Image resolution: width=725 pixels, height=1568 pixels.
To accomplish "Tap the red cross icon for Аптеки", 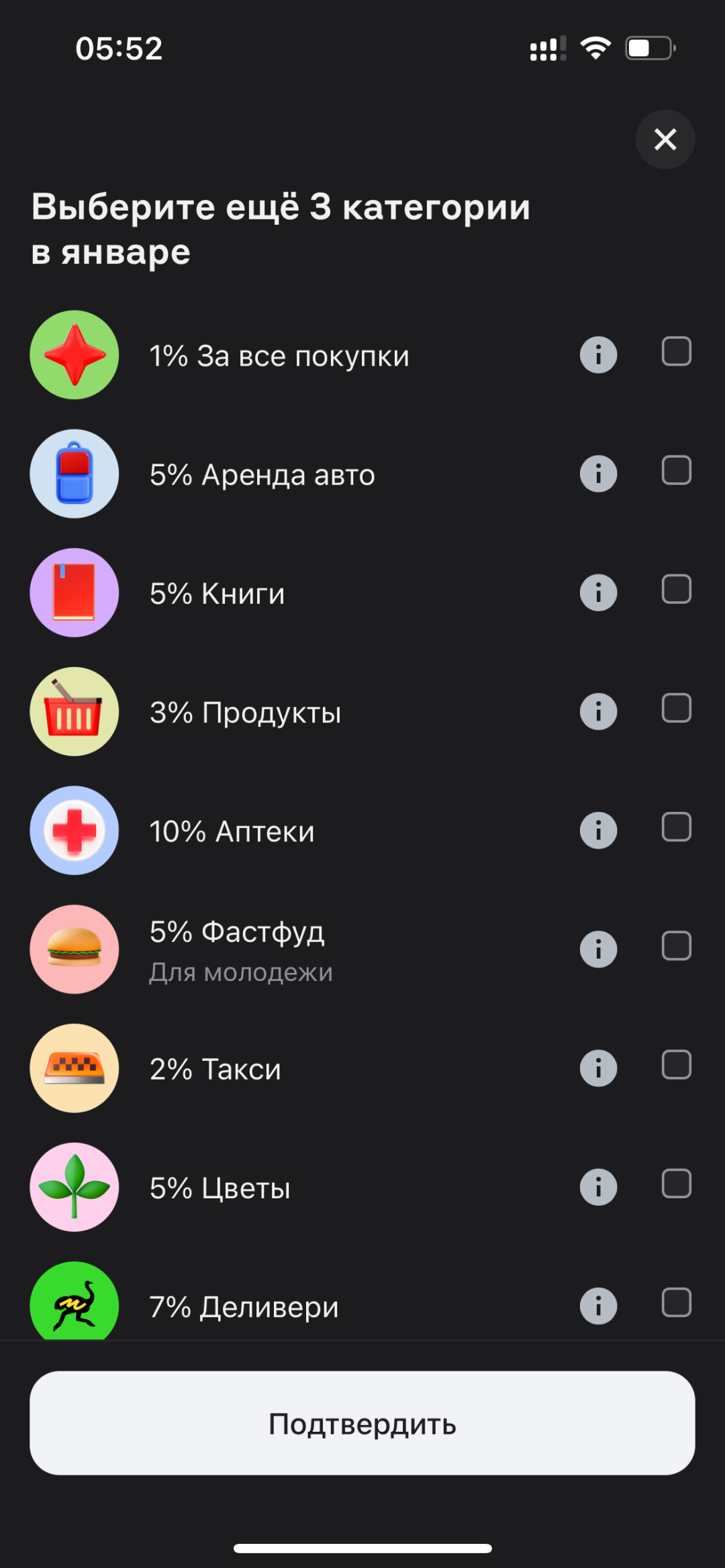I will click(74, 831).
